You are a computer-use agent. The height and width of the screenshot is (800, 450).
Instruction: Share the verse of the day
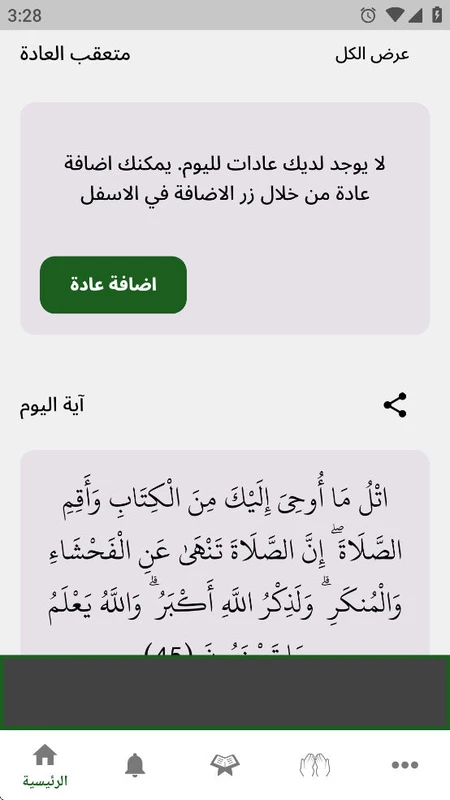395,405
